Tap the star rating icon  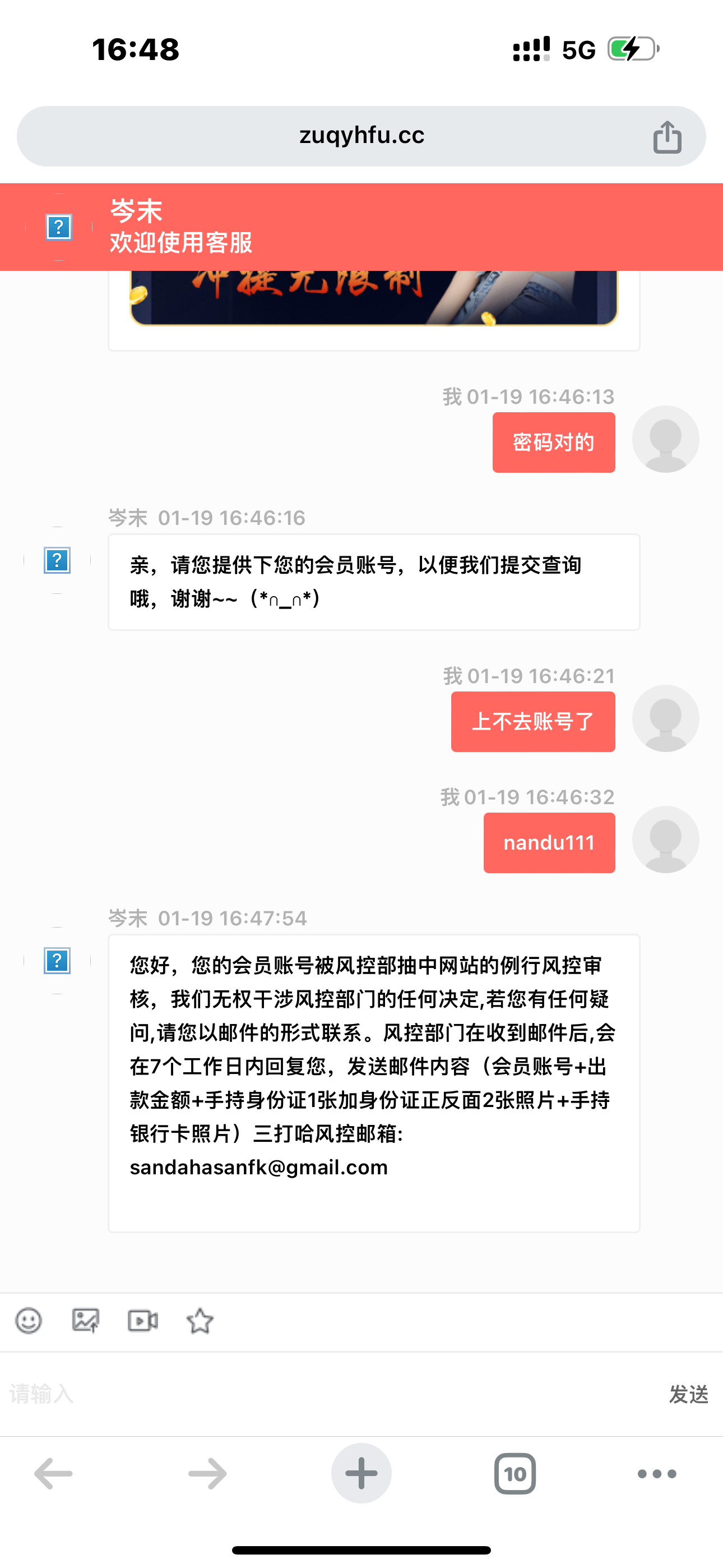200,1320
